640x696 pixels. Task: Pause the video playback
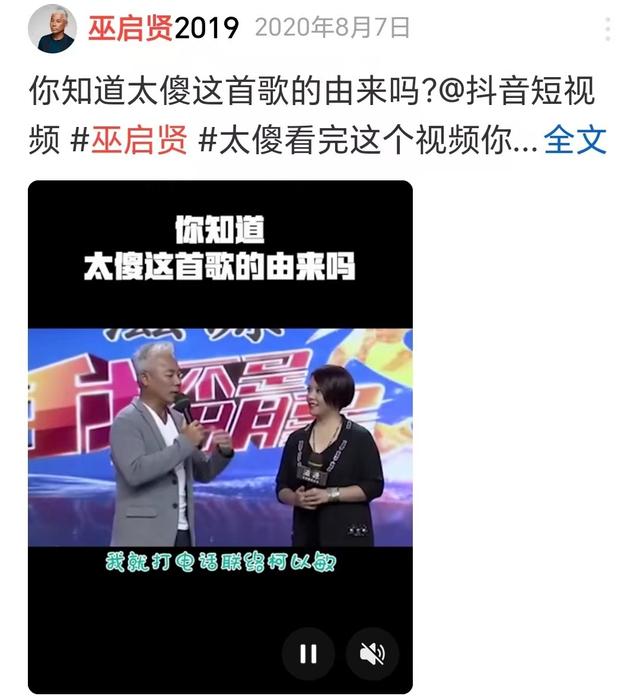[308, 653]
